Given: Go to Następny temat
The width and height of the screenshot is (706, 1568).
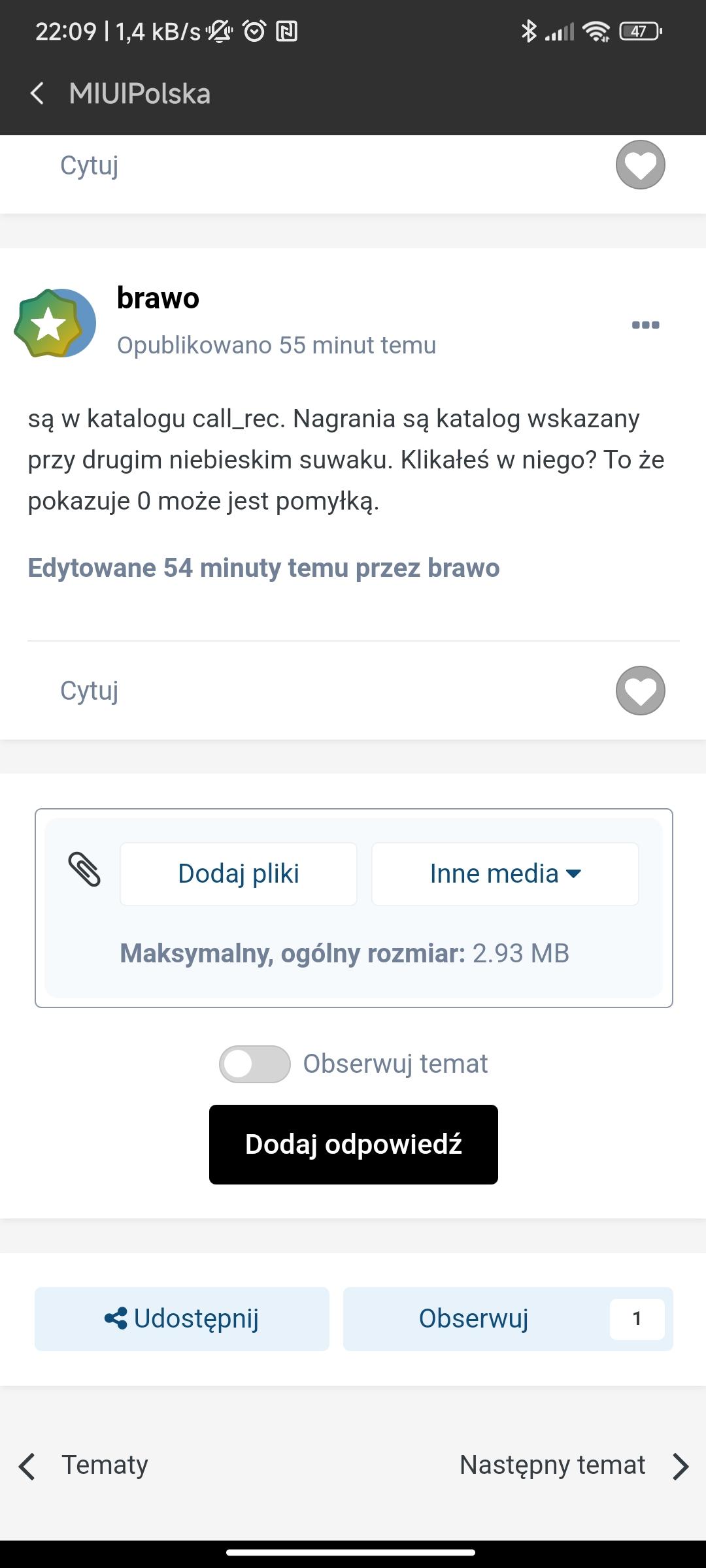Looking at the screenshot, I should 573,1465.
